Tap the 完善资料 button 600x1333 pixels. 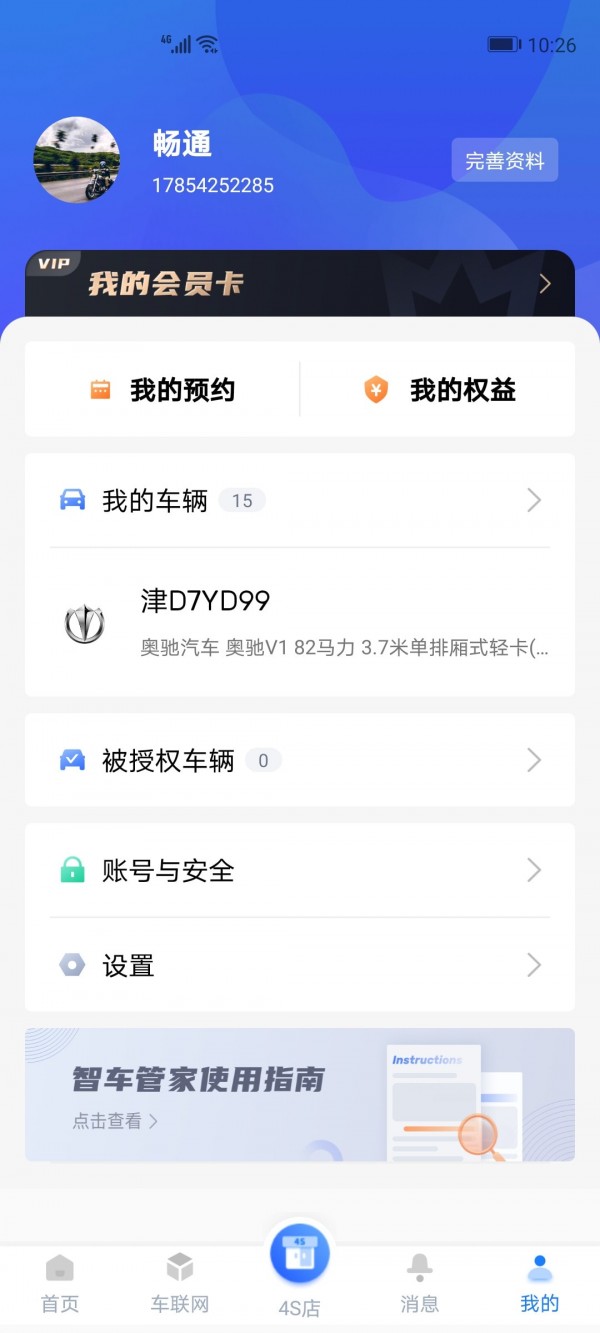point(505,160)
